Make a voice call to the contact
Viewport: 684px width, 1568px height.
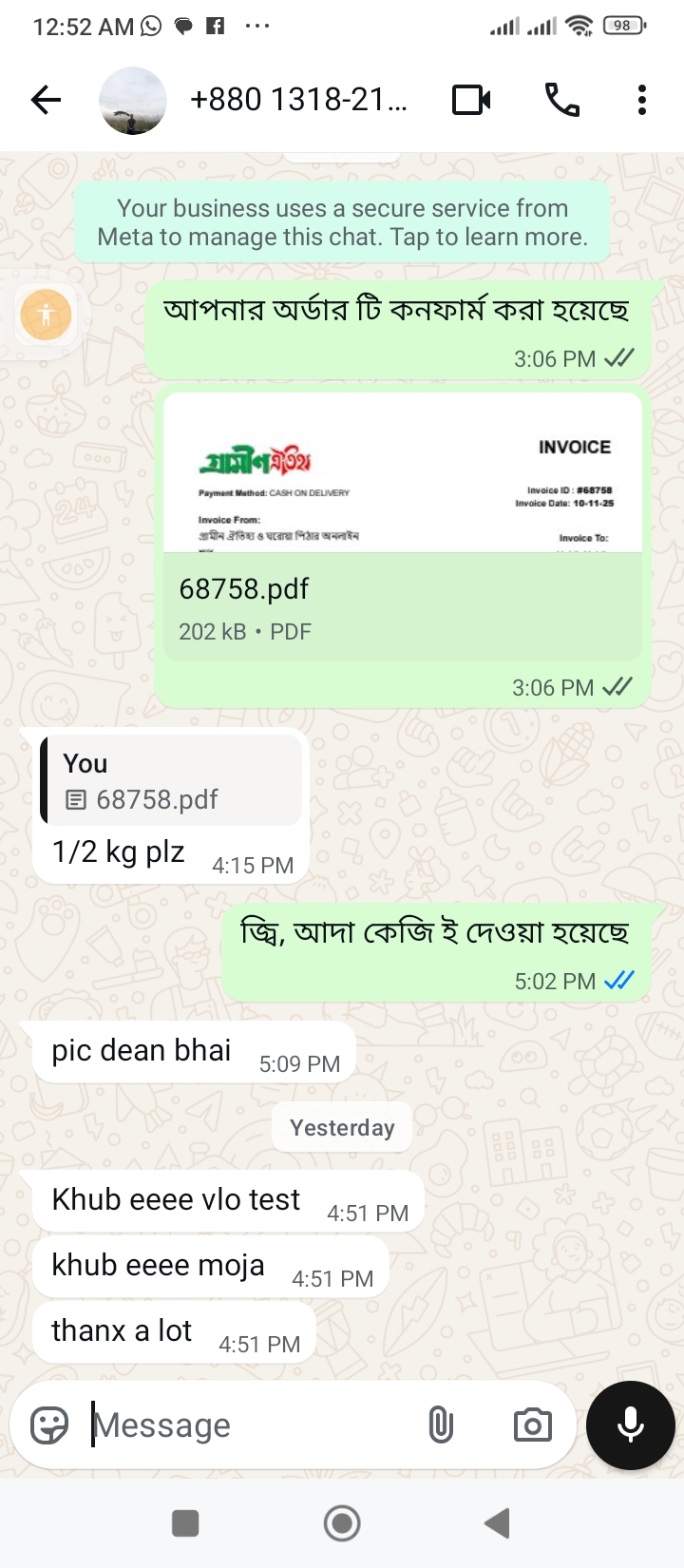pyautogui.click(x=562, y=100)
